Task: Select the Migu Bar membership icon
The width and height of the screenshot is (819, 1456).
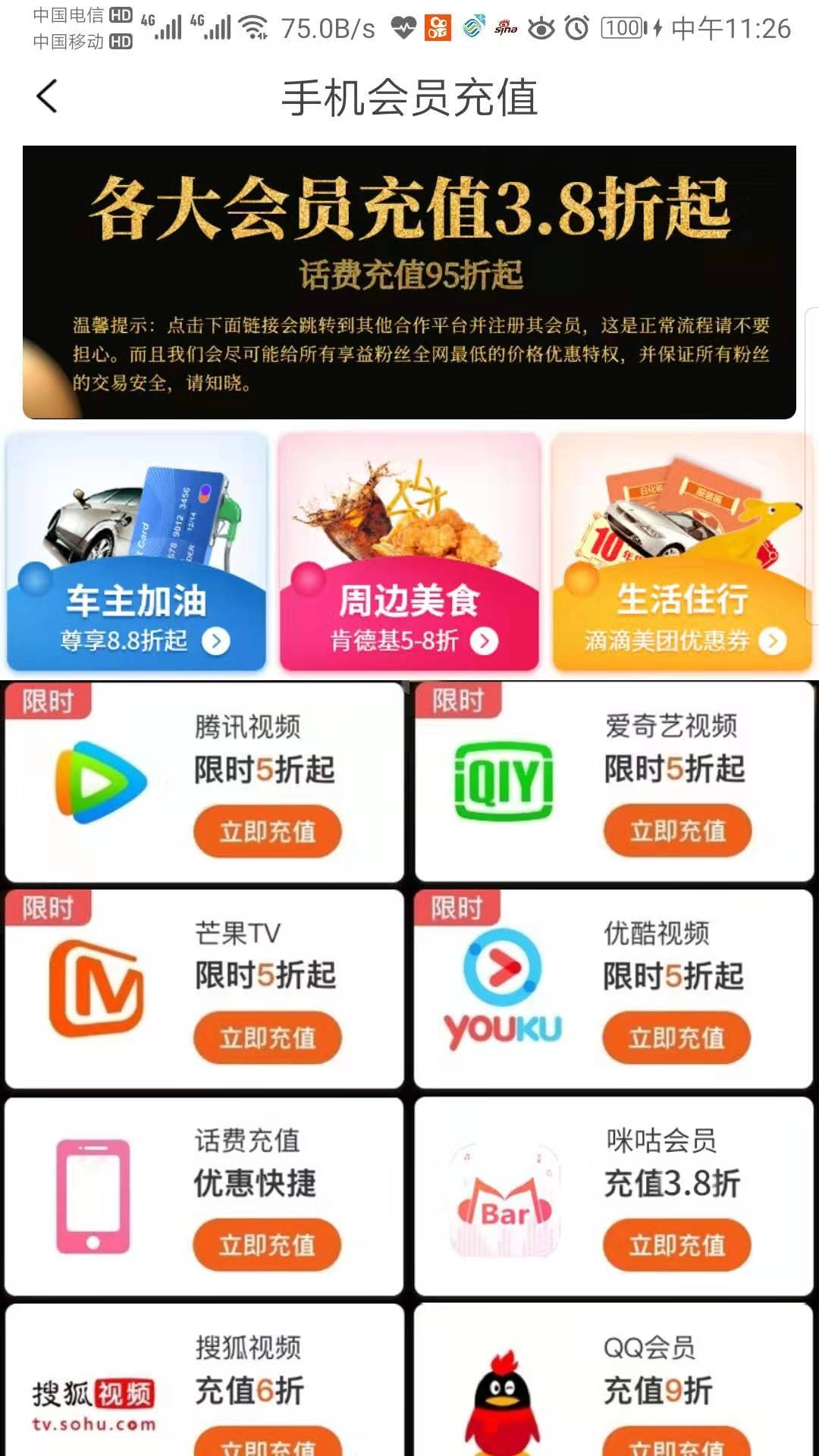Action: tap(504, 1198)
